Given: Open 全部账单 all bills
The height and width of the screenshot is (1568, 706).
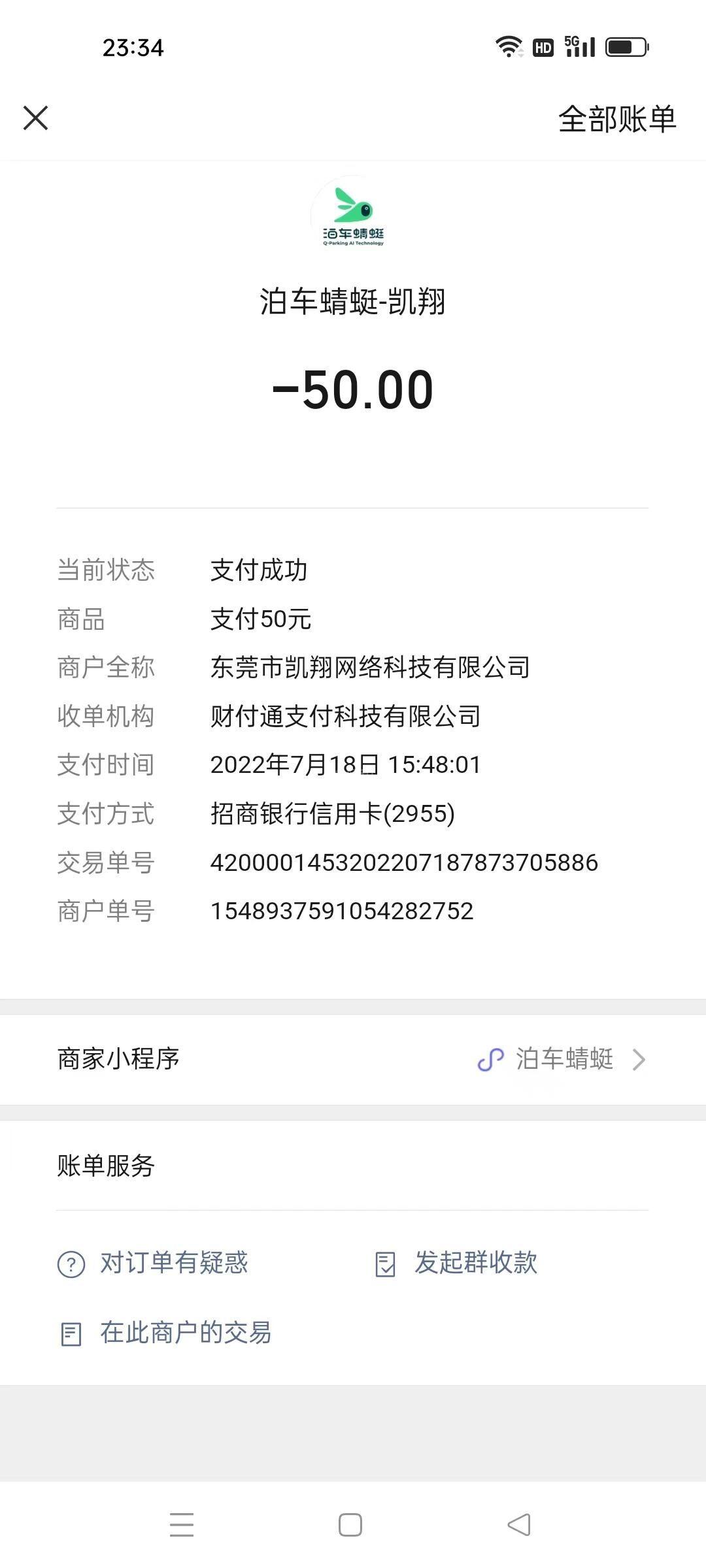Looking at the screenshot, I should coord(616,119).
